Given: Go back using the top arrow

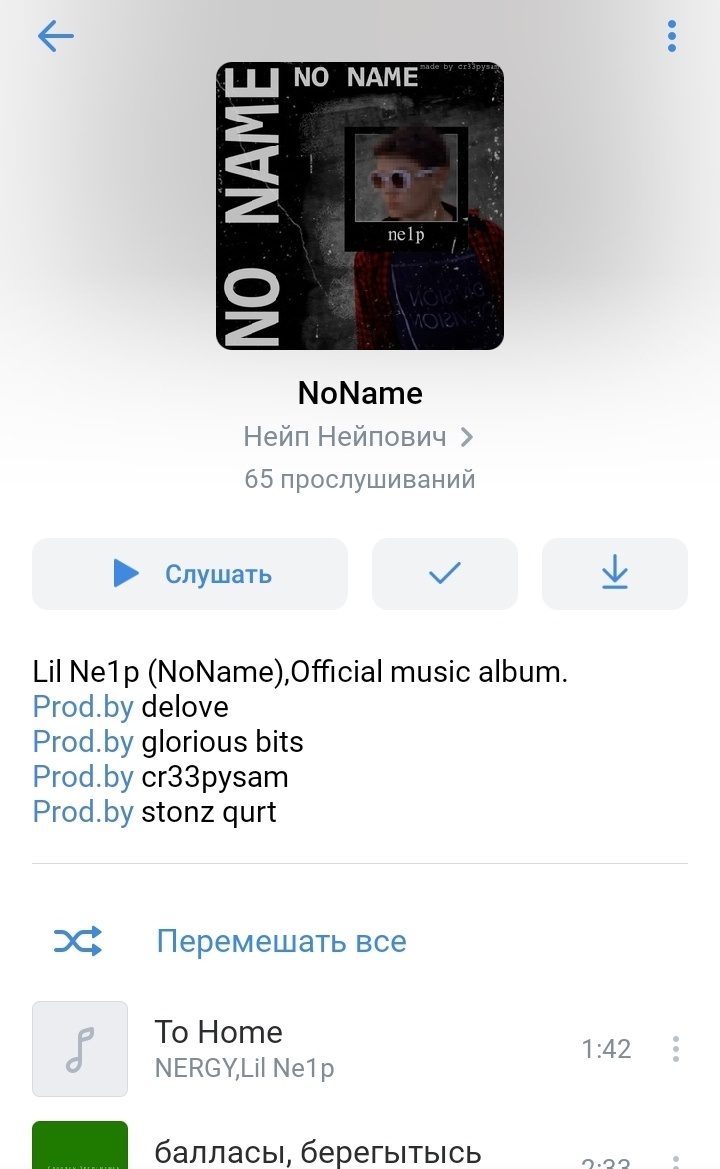Looking at the screenshot, I should click(56, 37).
